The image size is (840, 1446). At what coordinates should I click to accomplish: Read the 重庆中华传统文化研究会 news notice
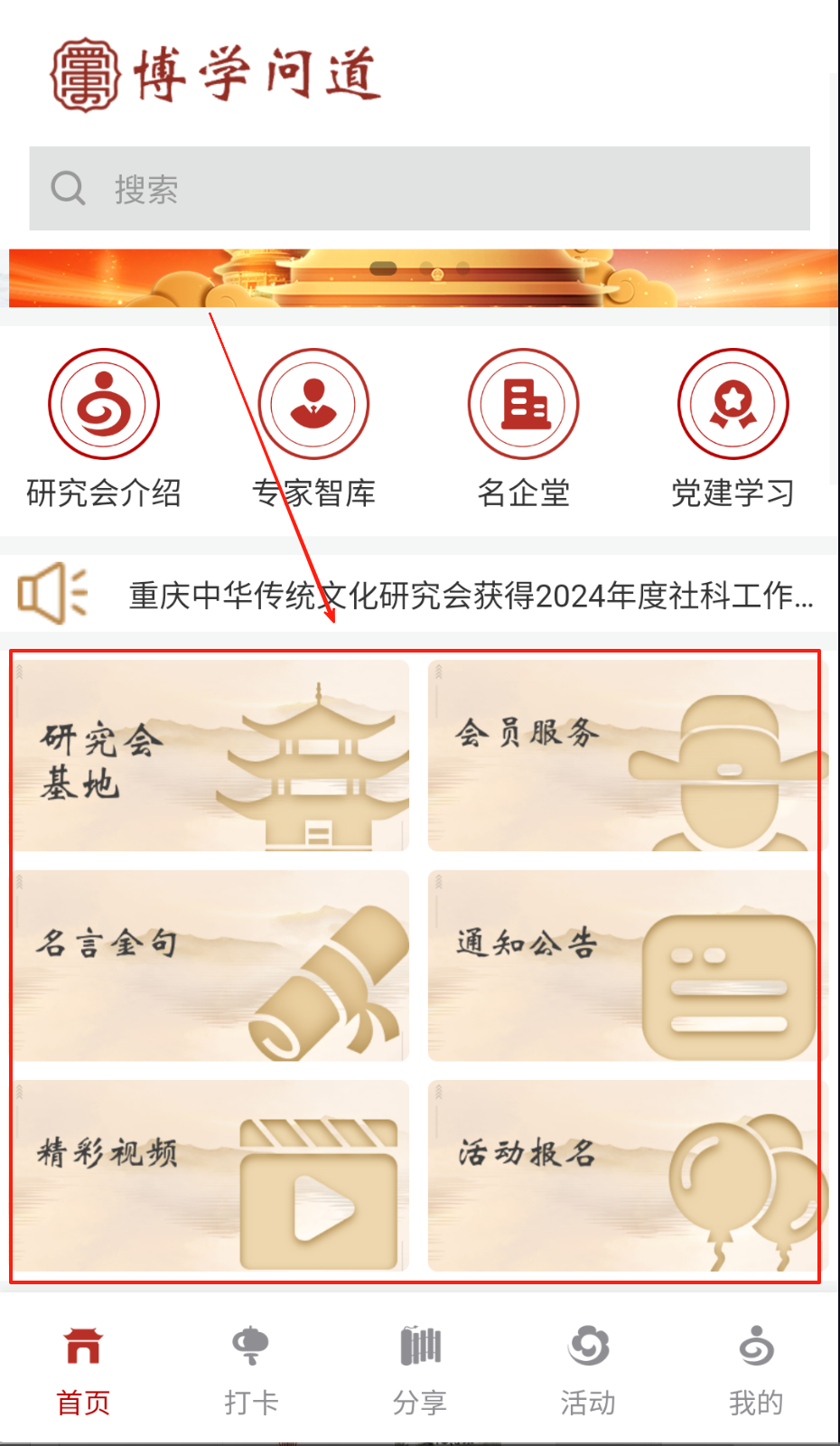pos(470,596)
